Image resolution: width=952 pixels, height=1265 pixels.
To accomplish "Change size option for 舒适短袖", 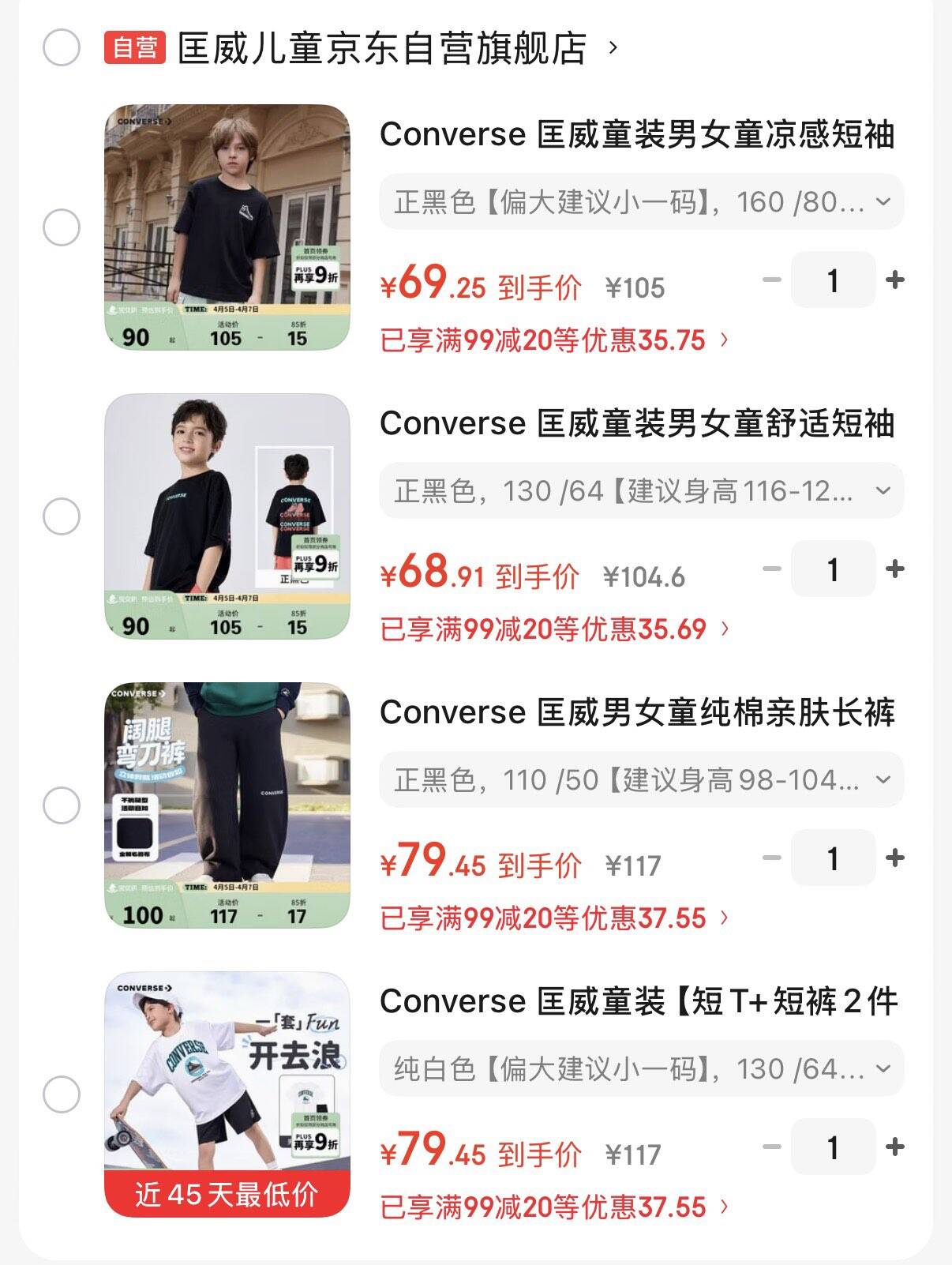I will click(641, 491).
